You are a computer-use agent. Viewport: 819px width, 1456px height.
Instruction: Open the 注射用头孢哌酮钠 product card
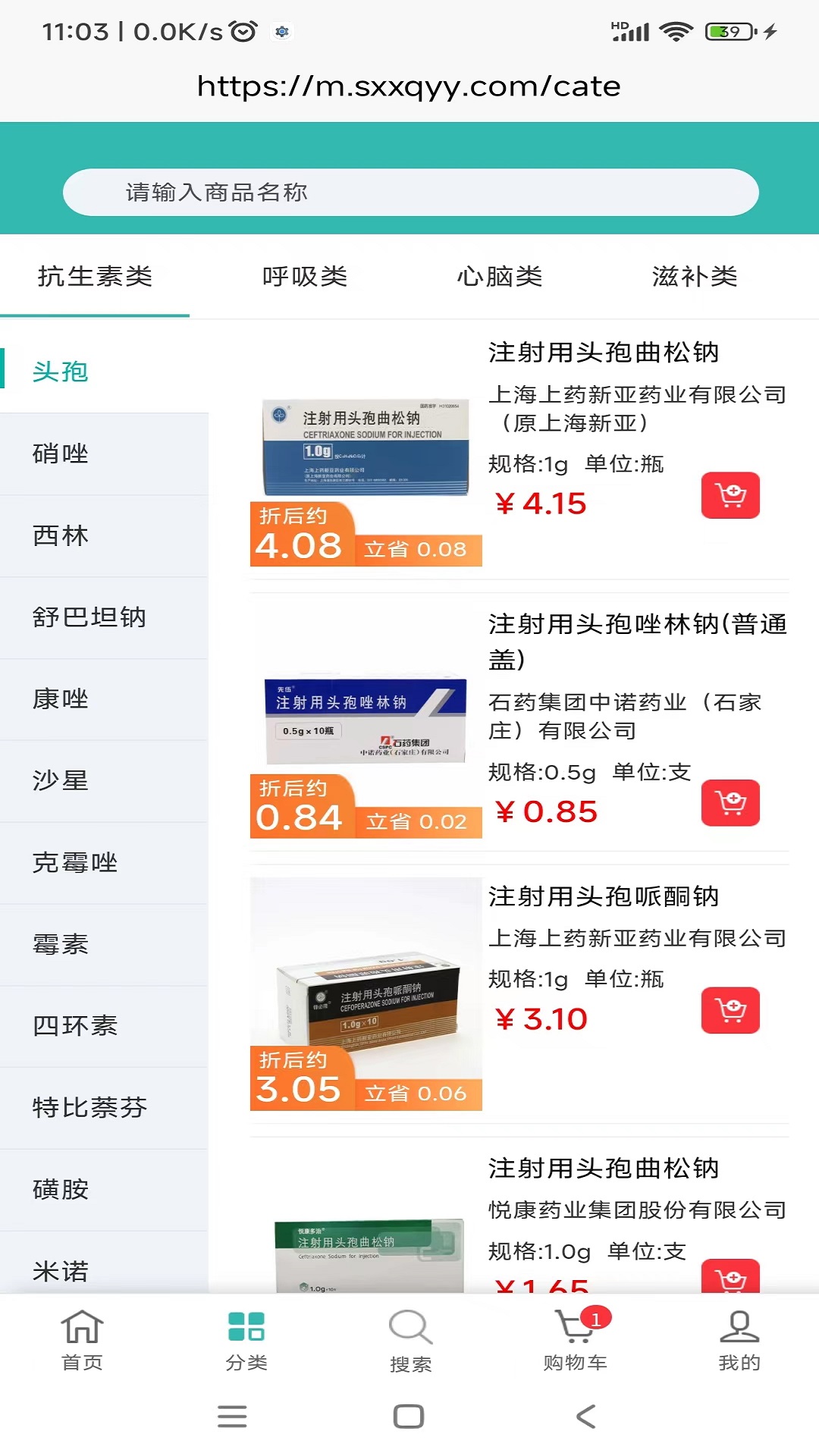603,897
